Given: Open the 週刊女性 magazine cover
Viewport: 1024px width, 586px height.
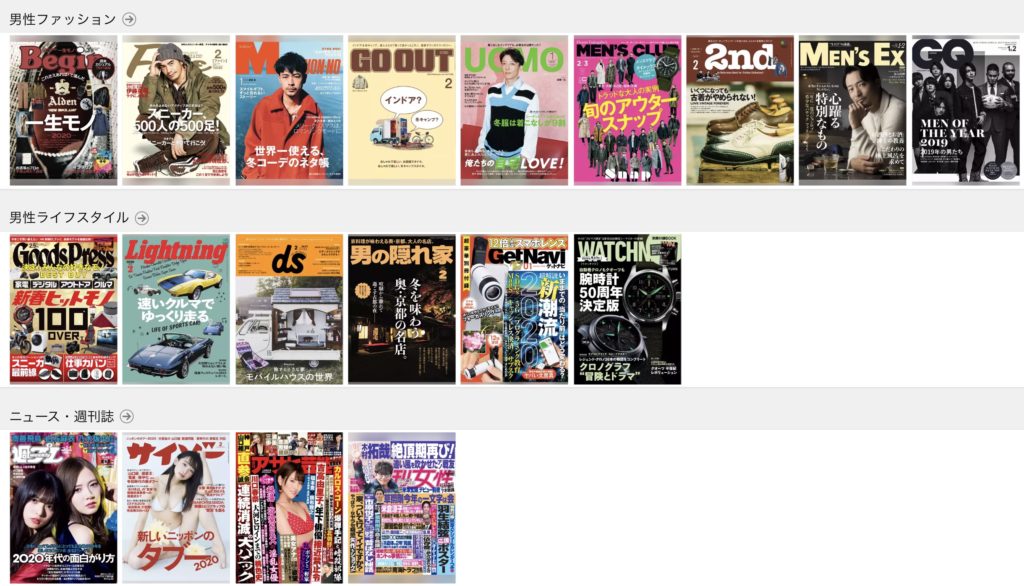Looking at the screenshot, I should tap(402, 508).
